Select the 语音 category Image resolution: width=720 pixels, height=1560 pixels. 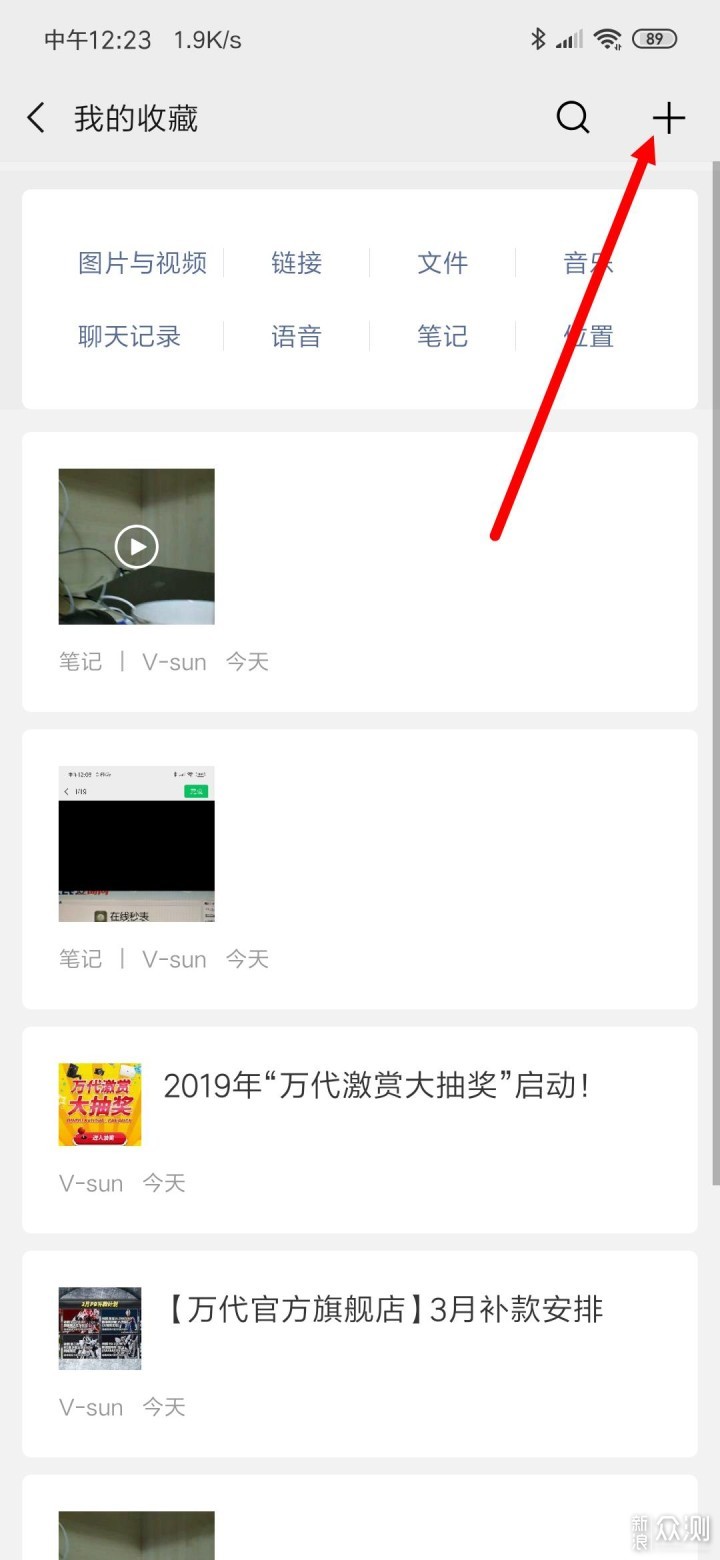[x=295, y=336]
